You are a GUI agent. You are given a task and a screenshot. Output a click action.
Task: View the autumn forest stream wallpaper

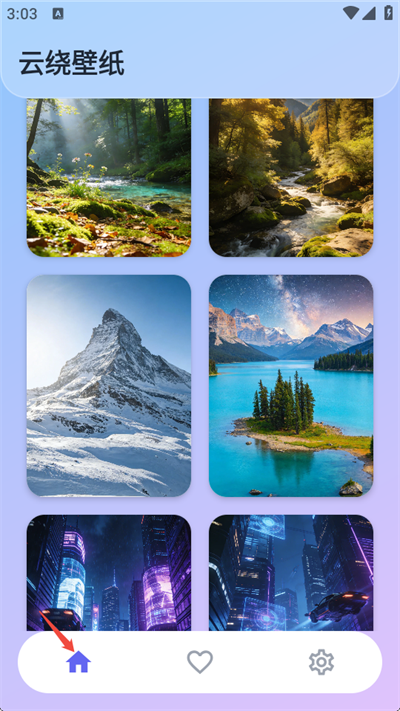click(291, 178)
